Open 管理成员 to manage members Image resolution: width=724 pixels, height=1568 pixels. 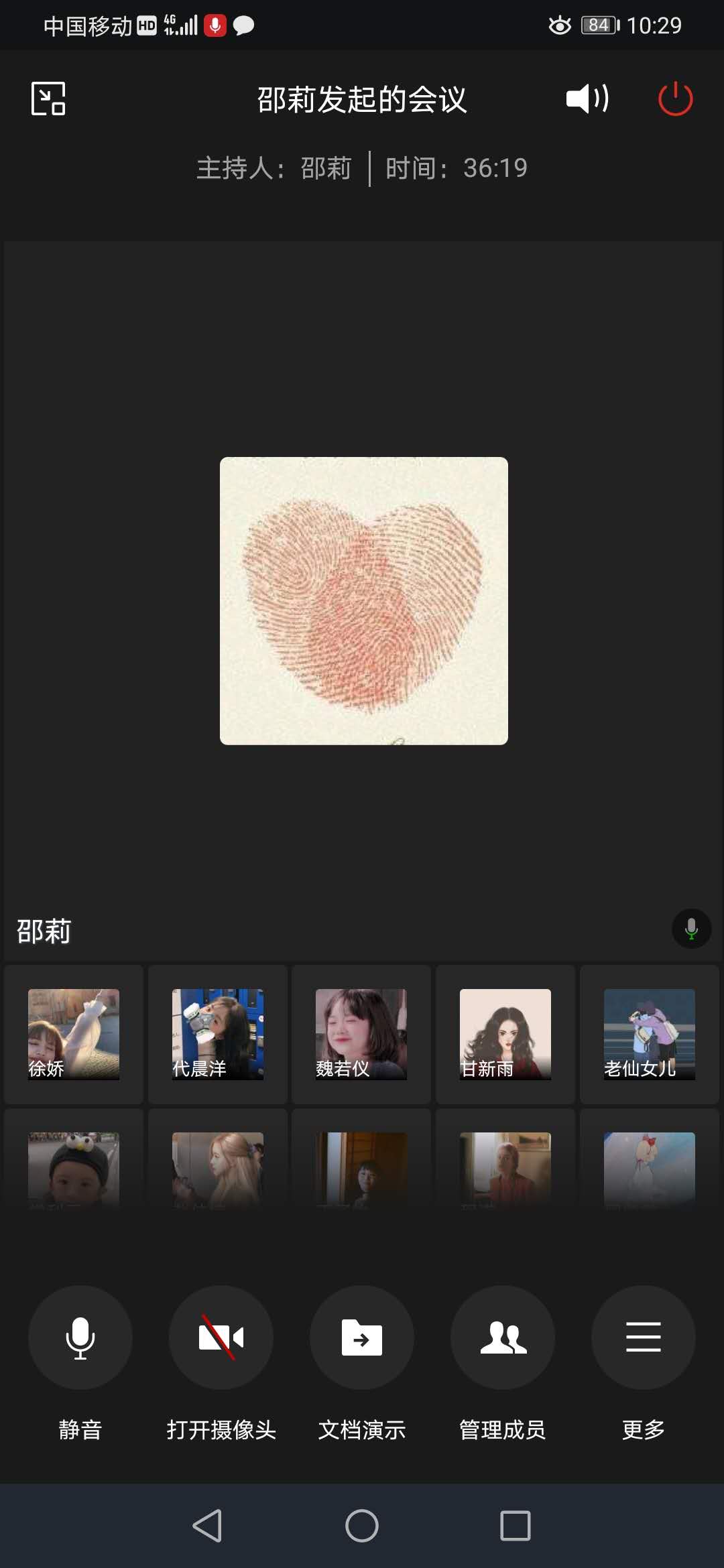point(503,1337)
